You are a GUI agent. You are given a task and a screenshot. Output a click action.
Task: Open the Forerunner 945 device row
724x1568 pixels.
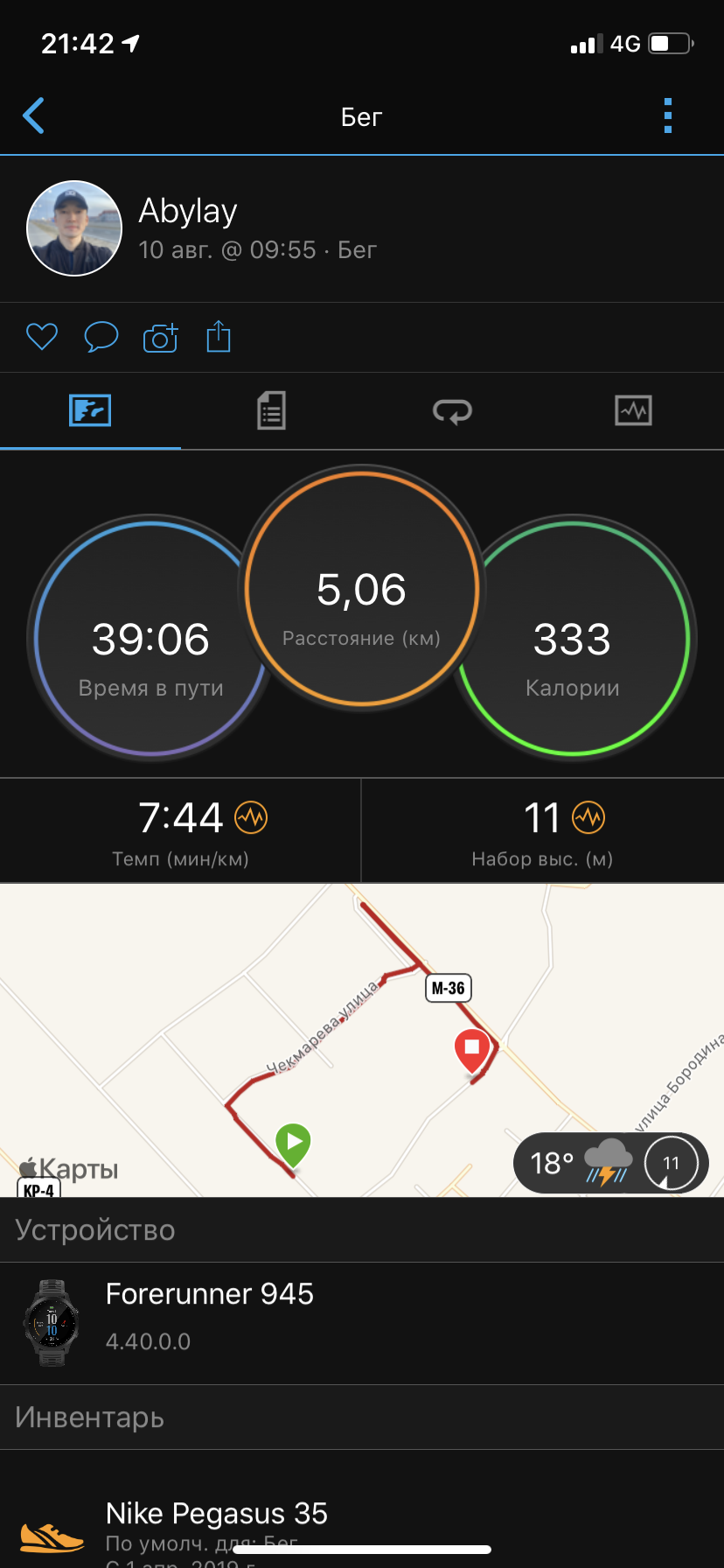coord(362,1322)
